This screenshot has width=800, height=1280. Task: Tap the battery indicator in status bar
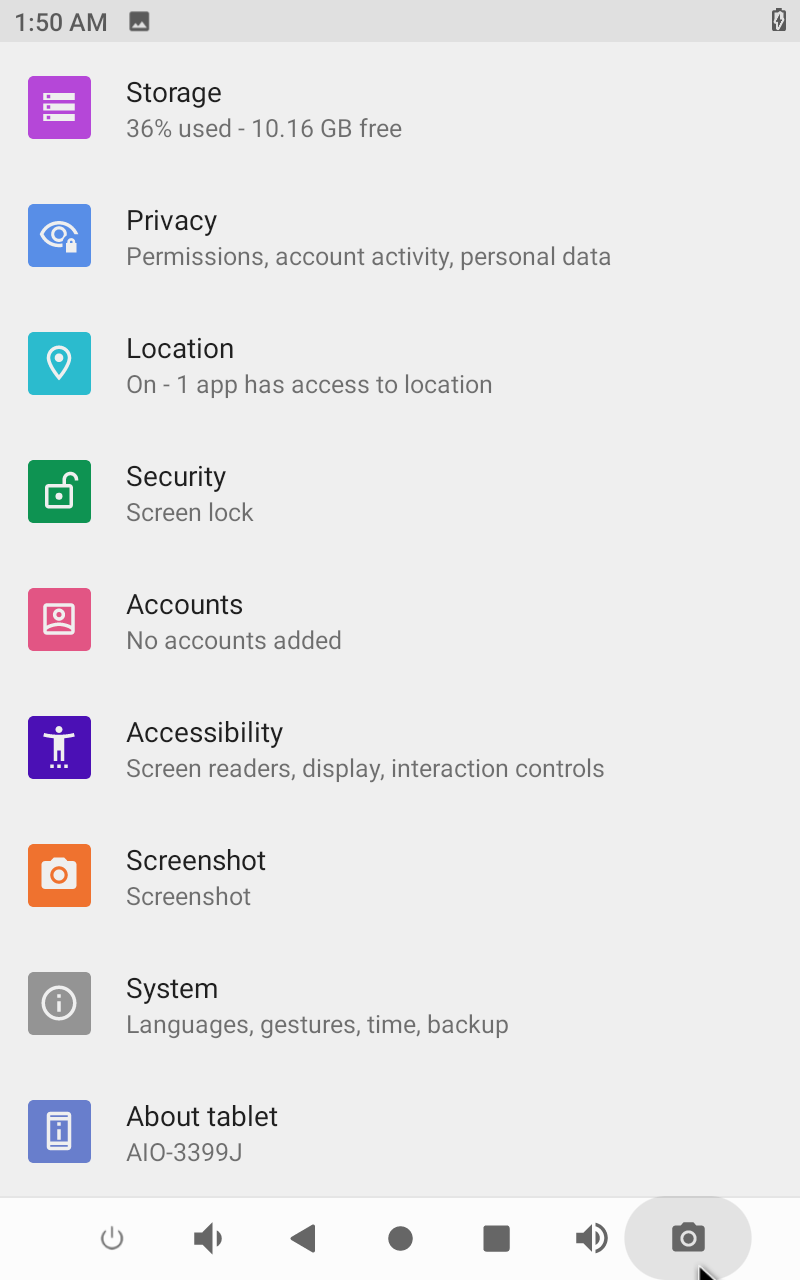tap(779, 20)
